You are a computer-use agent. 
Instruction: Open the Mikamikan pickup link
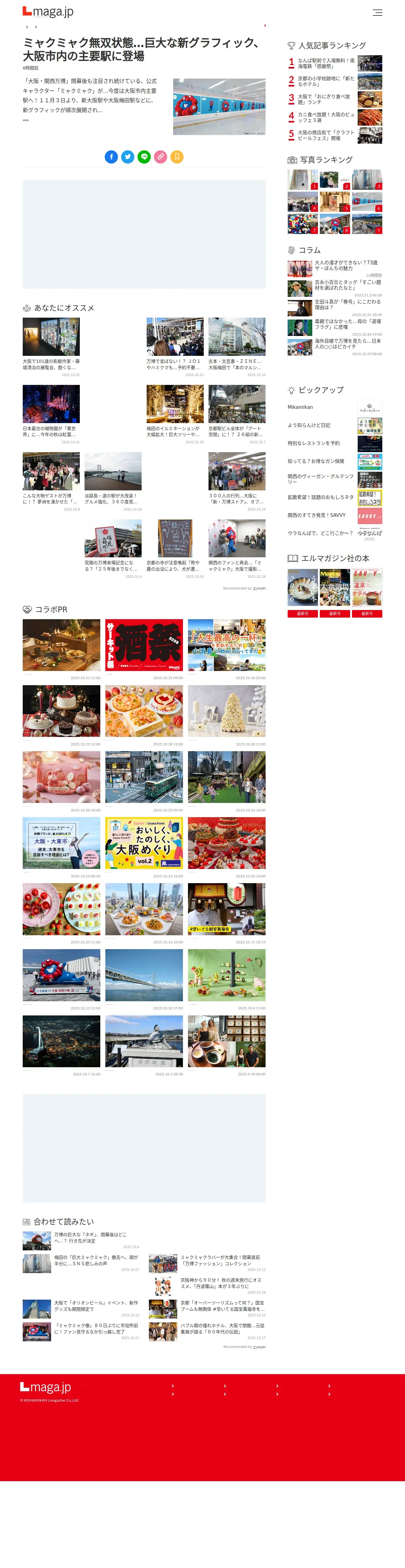pyautogui.click(x=300, y=407)
